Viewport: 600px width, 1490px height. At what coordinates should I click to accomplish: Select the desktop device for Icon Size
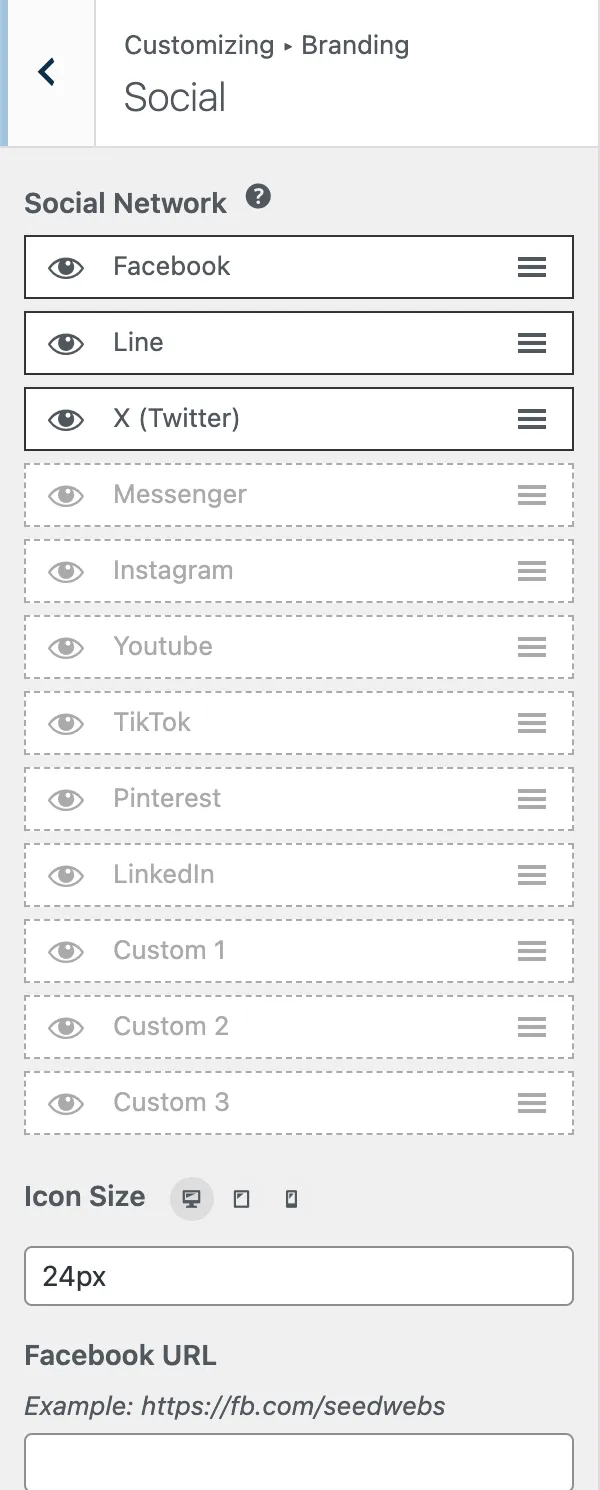192,1198
